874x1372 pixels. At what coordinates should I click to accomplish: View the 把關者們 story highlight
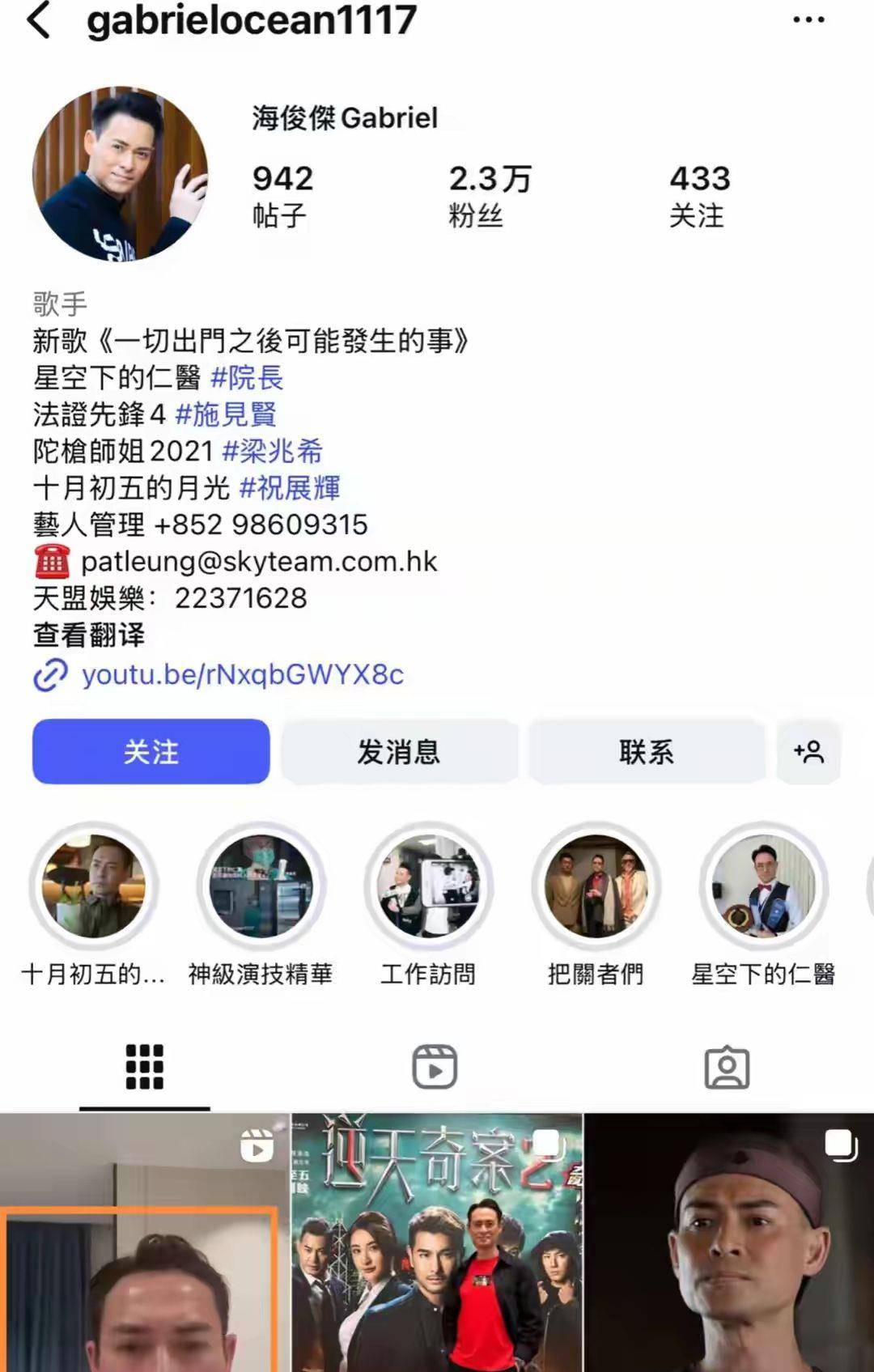tap(596, 886)
